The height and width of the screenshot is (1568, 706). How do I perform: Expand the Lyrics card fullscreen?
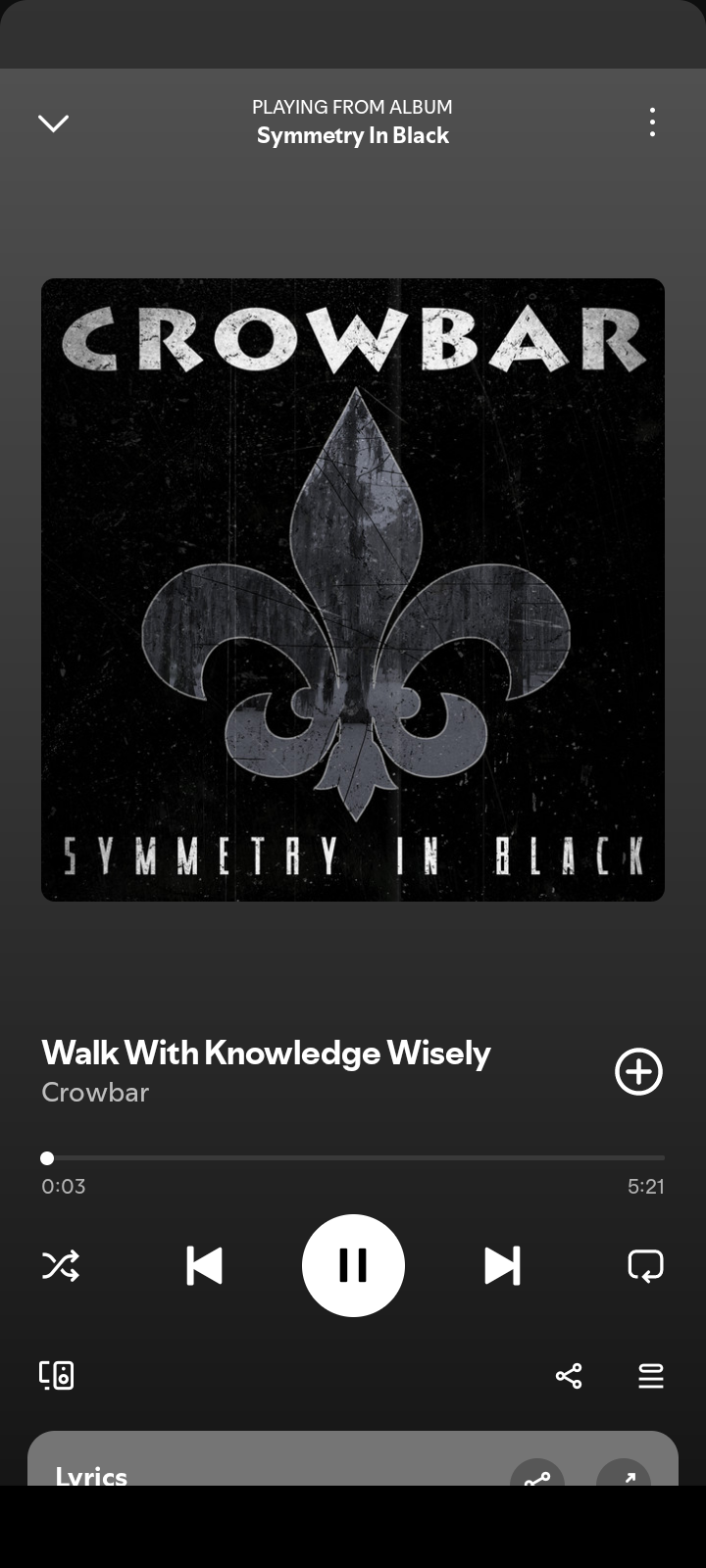coord(624,1473)
